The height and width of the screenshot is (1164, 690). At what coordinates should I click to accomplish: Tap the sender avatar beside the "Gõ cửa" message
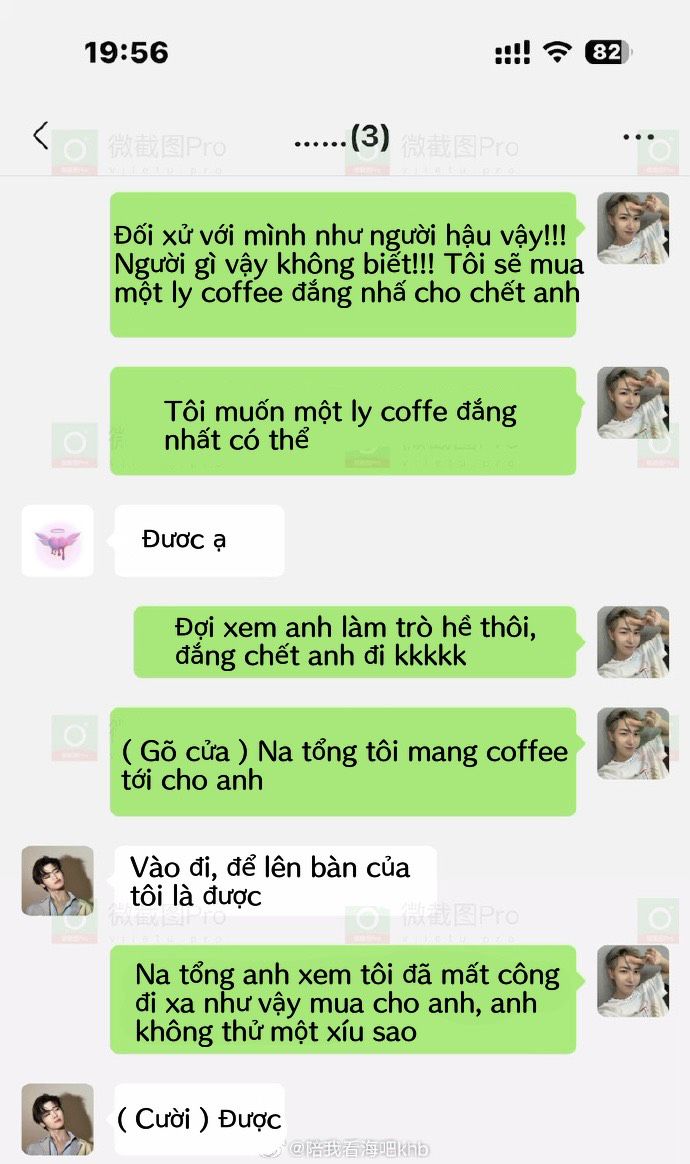pos(633,743)
